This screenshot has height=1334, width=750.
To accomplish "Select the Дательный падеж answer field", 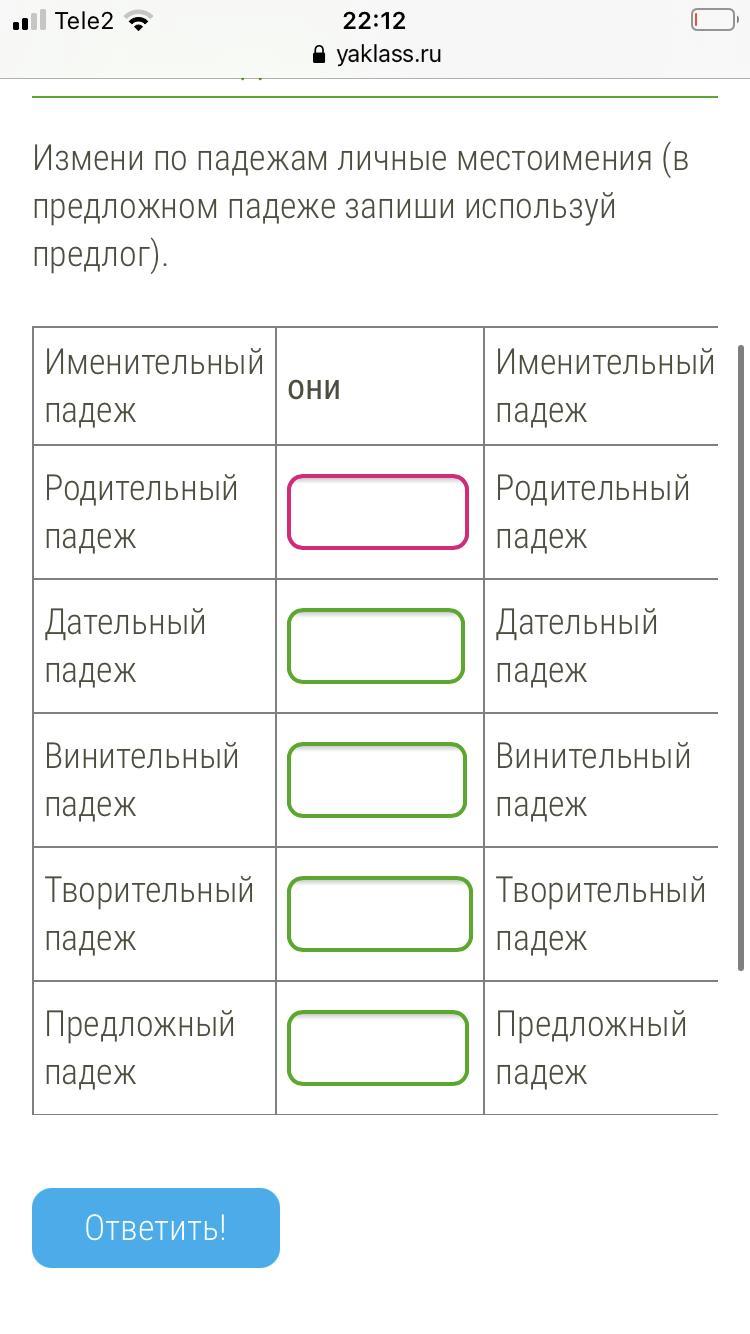I will pyautogui.click(x=376, y=646).
